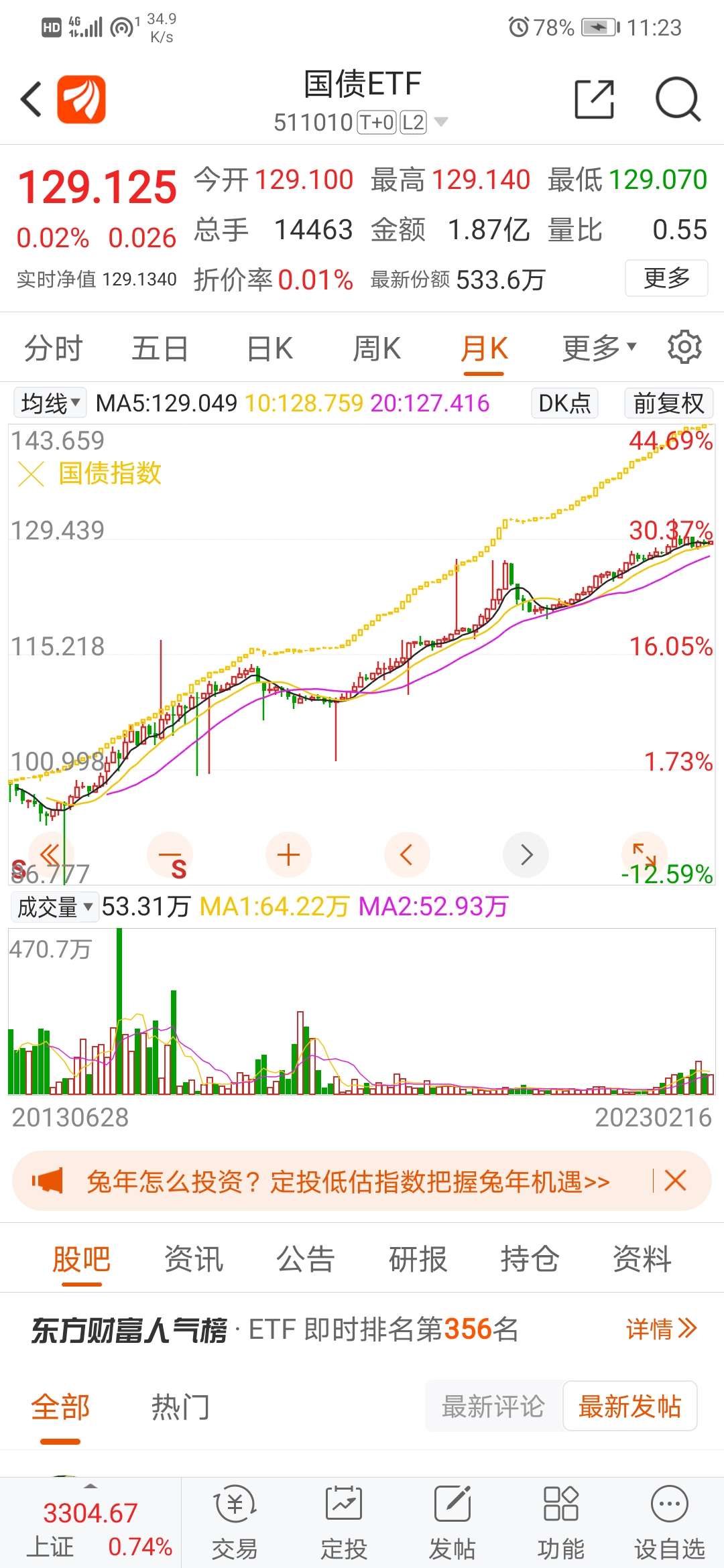This screenshot has height=1568, width=724.
Task: Dismiss the 兔年怎么投资 banner
Action: click(675, 1180)
